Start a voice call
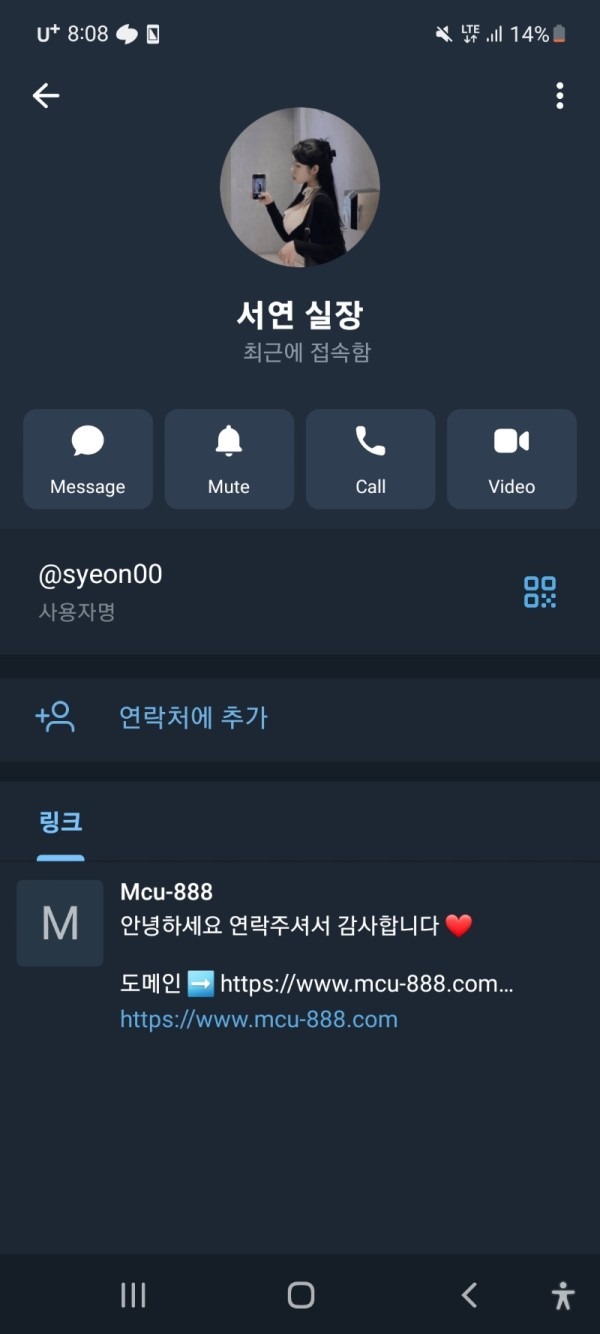 tap(370, 459)
